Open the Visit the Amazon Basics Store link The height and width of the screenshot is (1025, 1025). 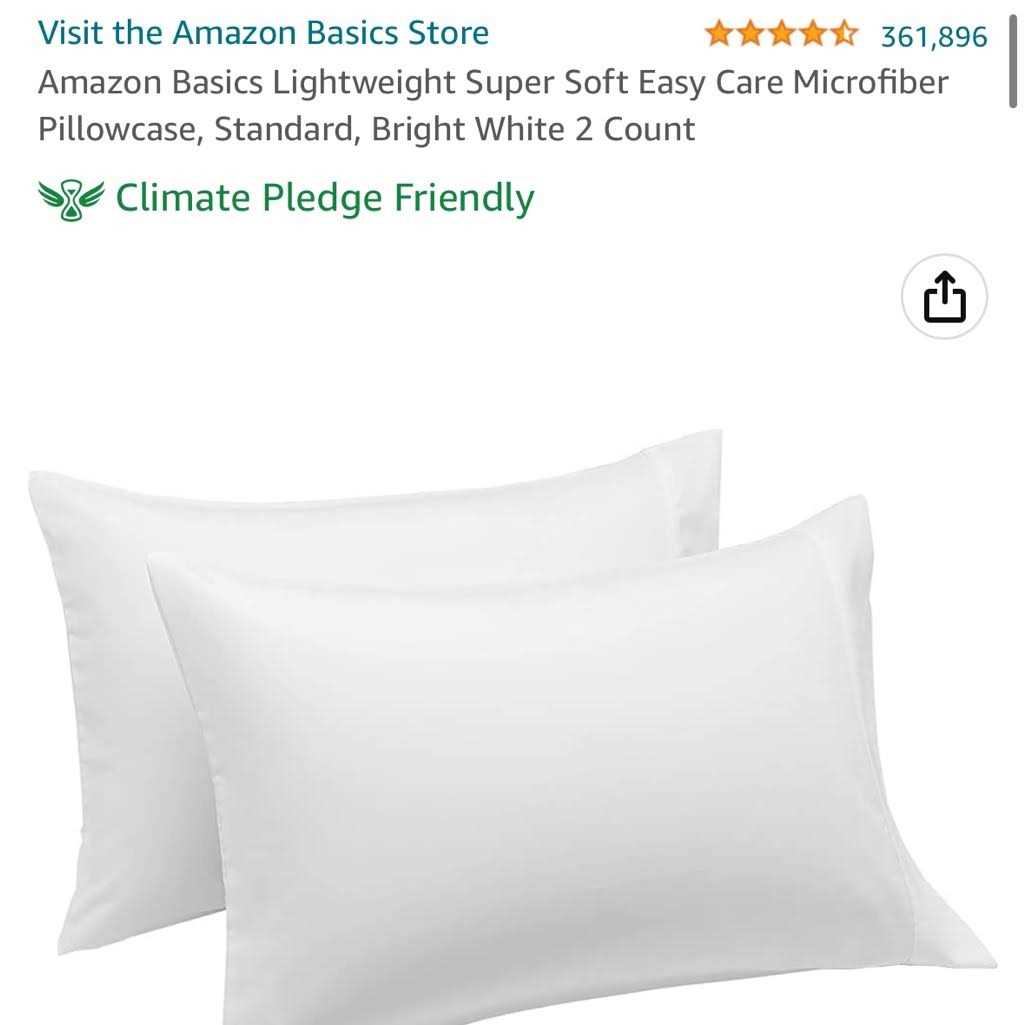point(263,33)
